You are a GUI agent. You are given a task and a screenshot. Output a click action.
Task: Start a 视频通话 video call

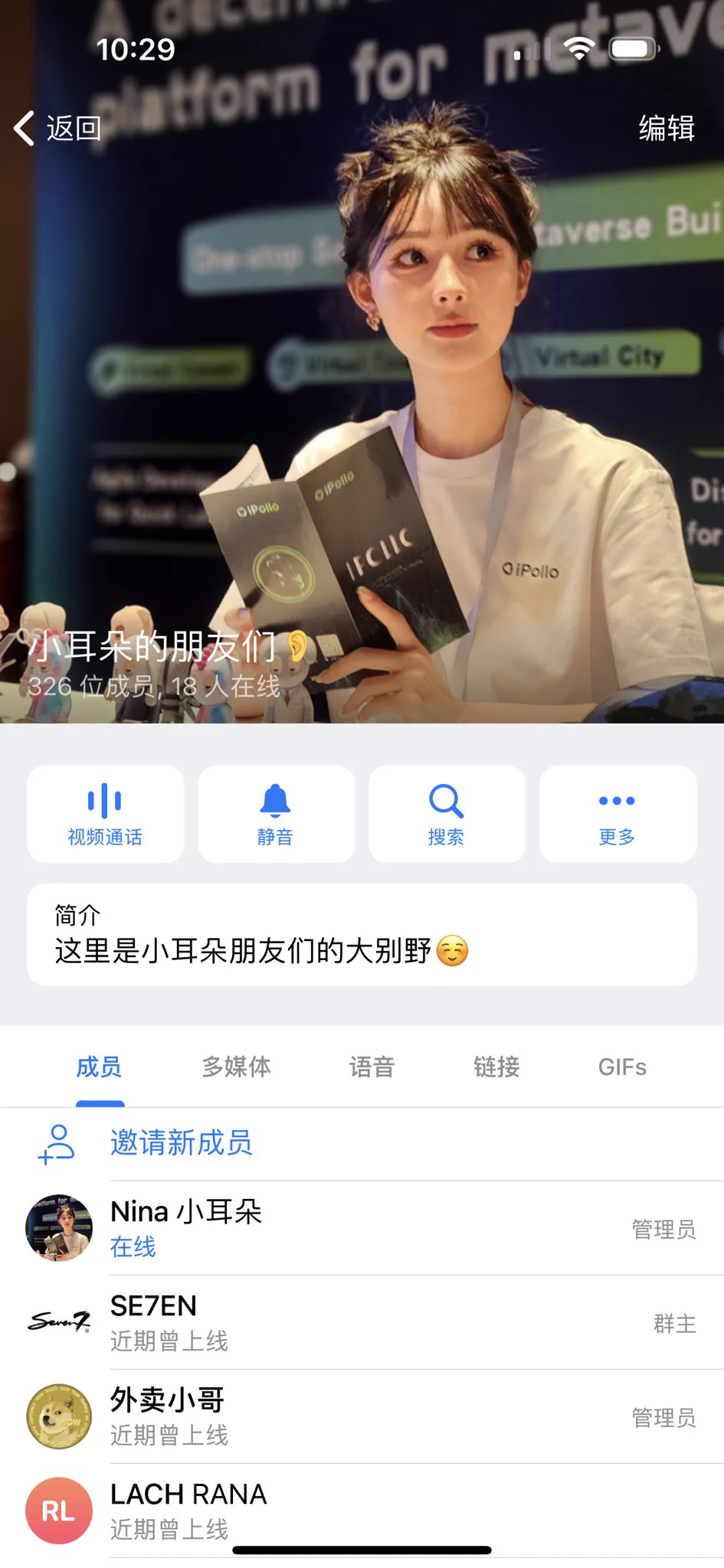coord(106,815)
